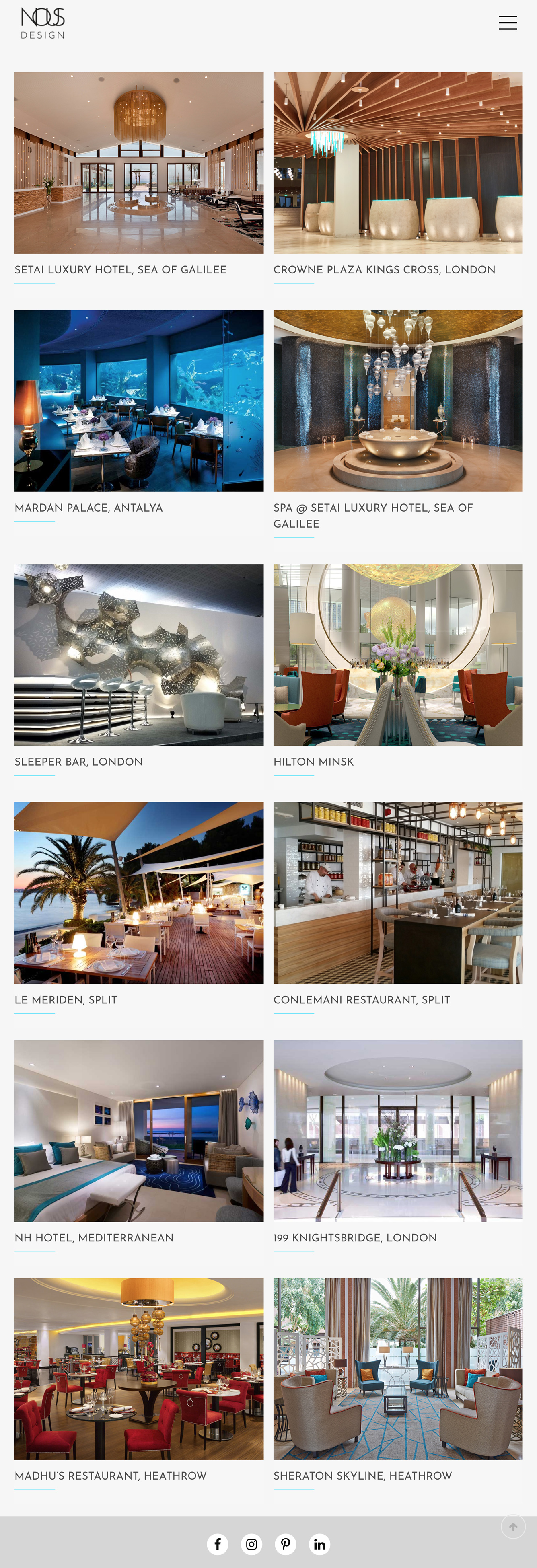The width and height of the screenshot is (537, 1568).
Task: Tap the back-to-top arrow button
Action: click(512, 1526)
